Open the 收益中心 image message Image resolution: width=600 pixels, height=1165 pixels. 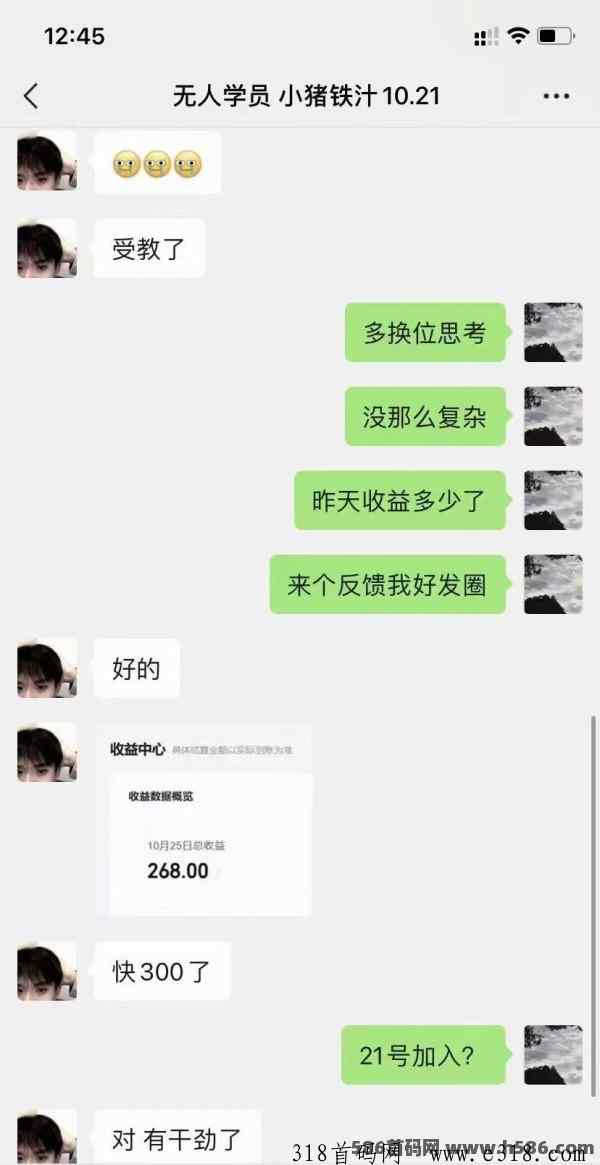coord(205,820)
